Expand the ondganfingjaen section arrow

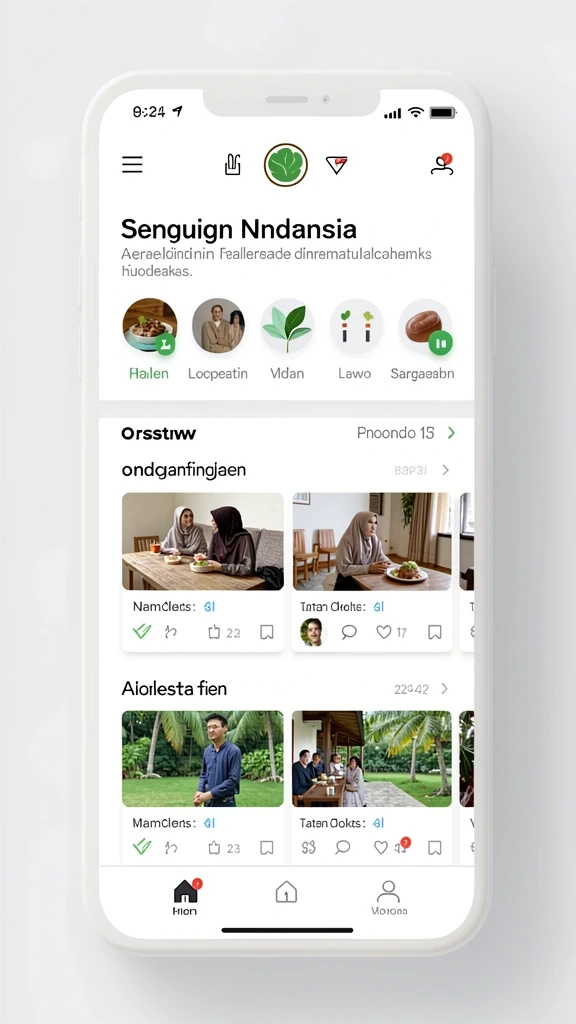[x=445, y=470]
